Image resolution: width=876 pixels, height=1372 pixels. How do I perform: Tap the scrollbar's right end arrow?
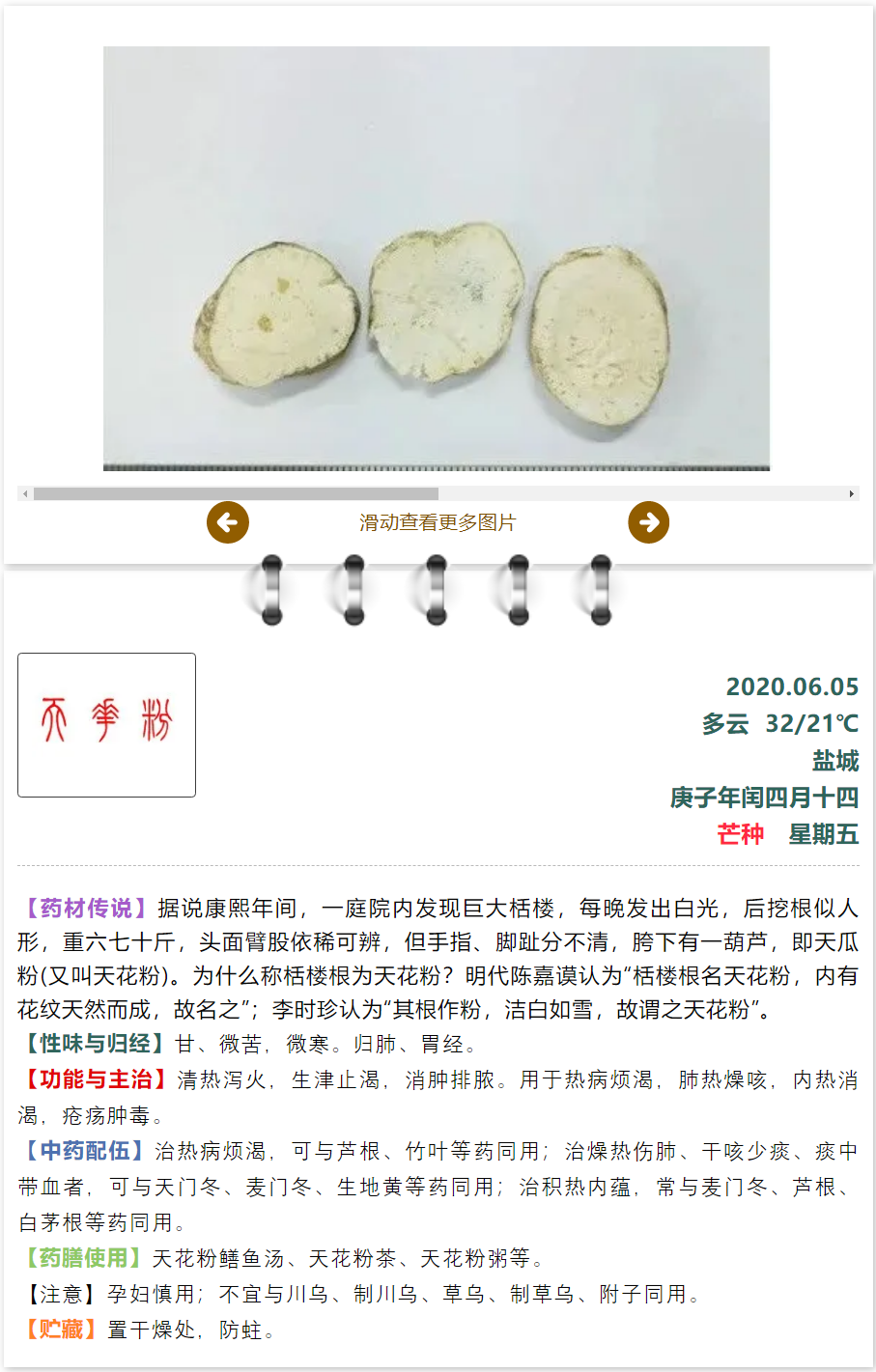pyautogui.click(x=851, y=493)
